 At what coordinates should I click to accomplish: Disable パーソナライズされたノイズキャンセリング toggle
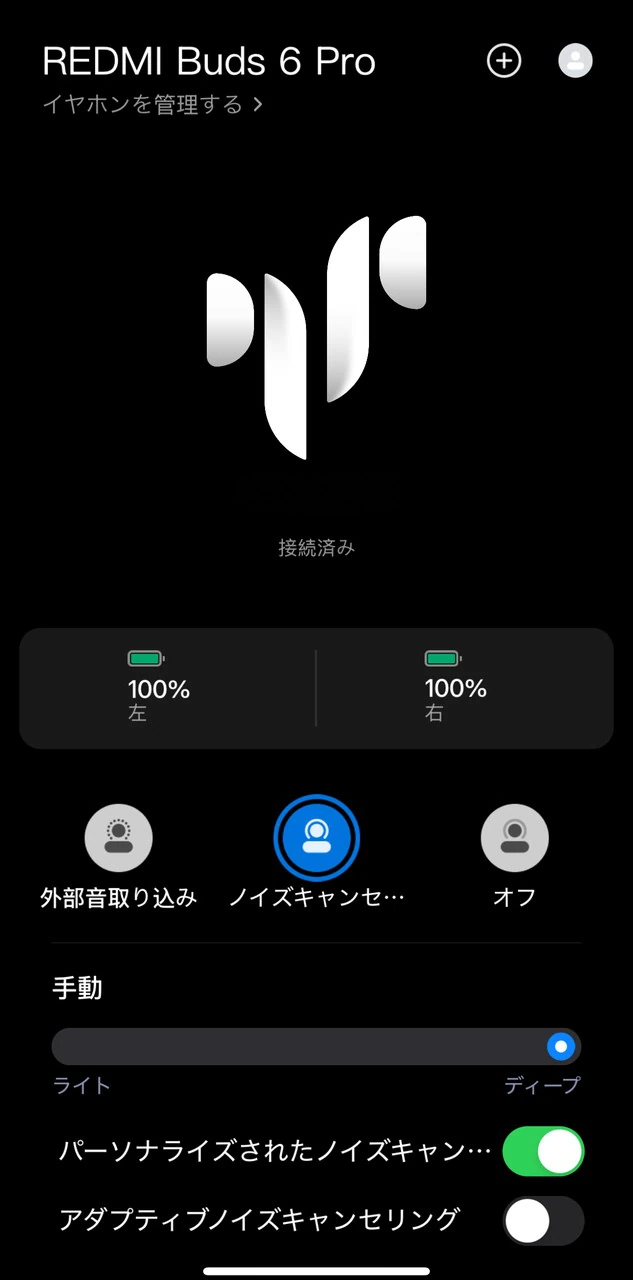tap(542, 1152)
